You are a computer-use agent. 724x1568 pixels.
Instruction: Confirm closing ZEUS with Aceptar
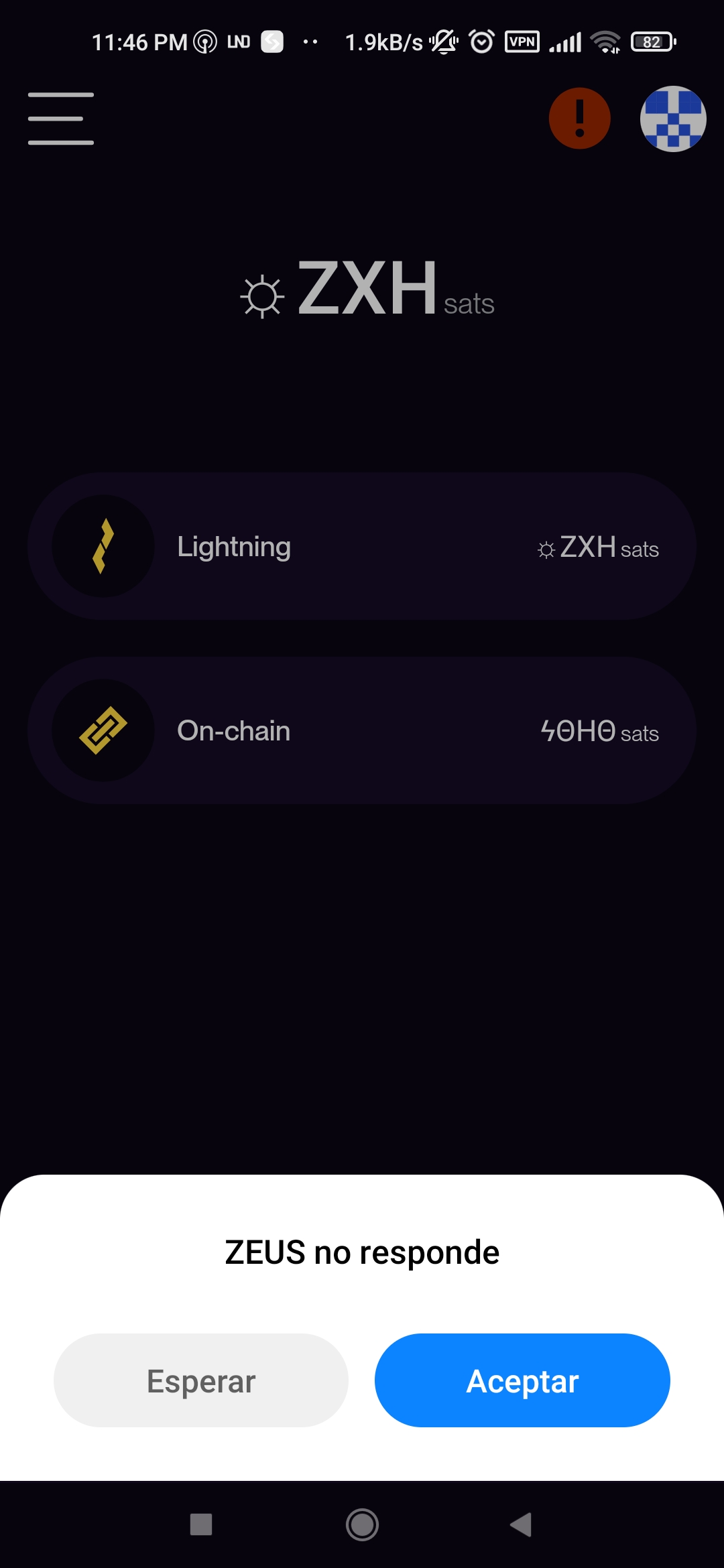click(x=522, y=1381)
